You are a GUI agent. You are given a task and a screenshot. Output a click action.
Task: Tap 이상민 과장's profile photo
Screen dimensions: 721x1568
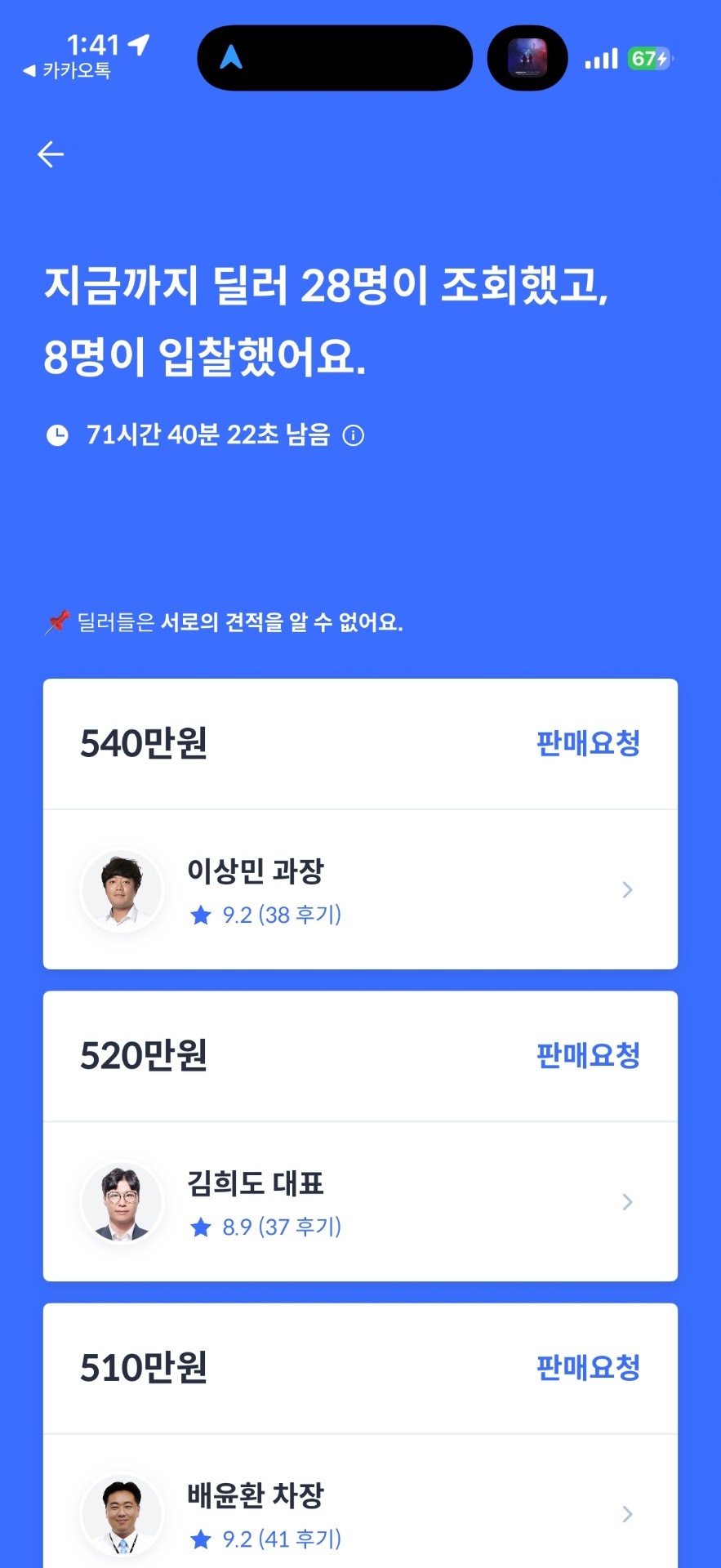point(122,889)
